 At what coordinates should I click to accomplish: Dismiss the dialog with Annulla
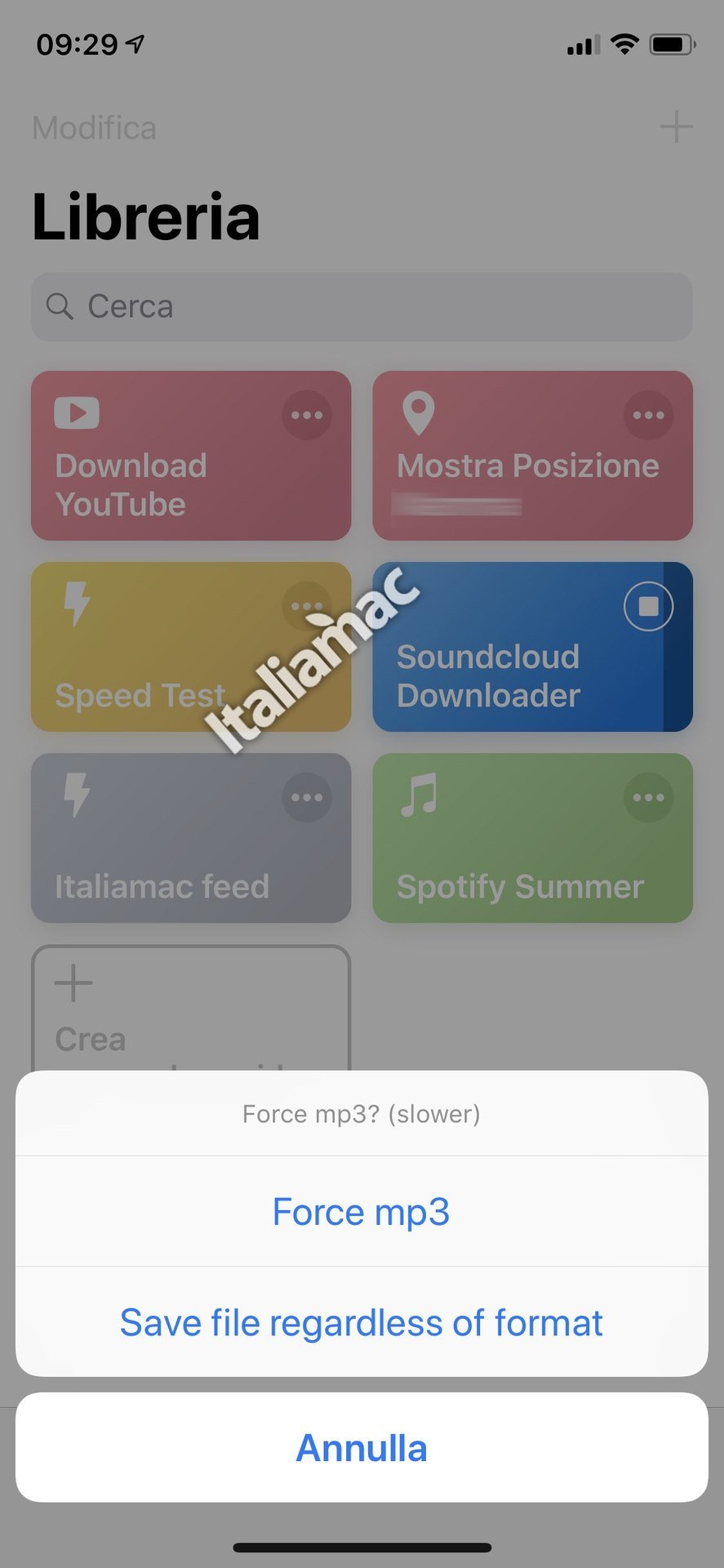(361, 1448)
